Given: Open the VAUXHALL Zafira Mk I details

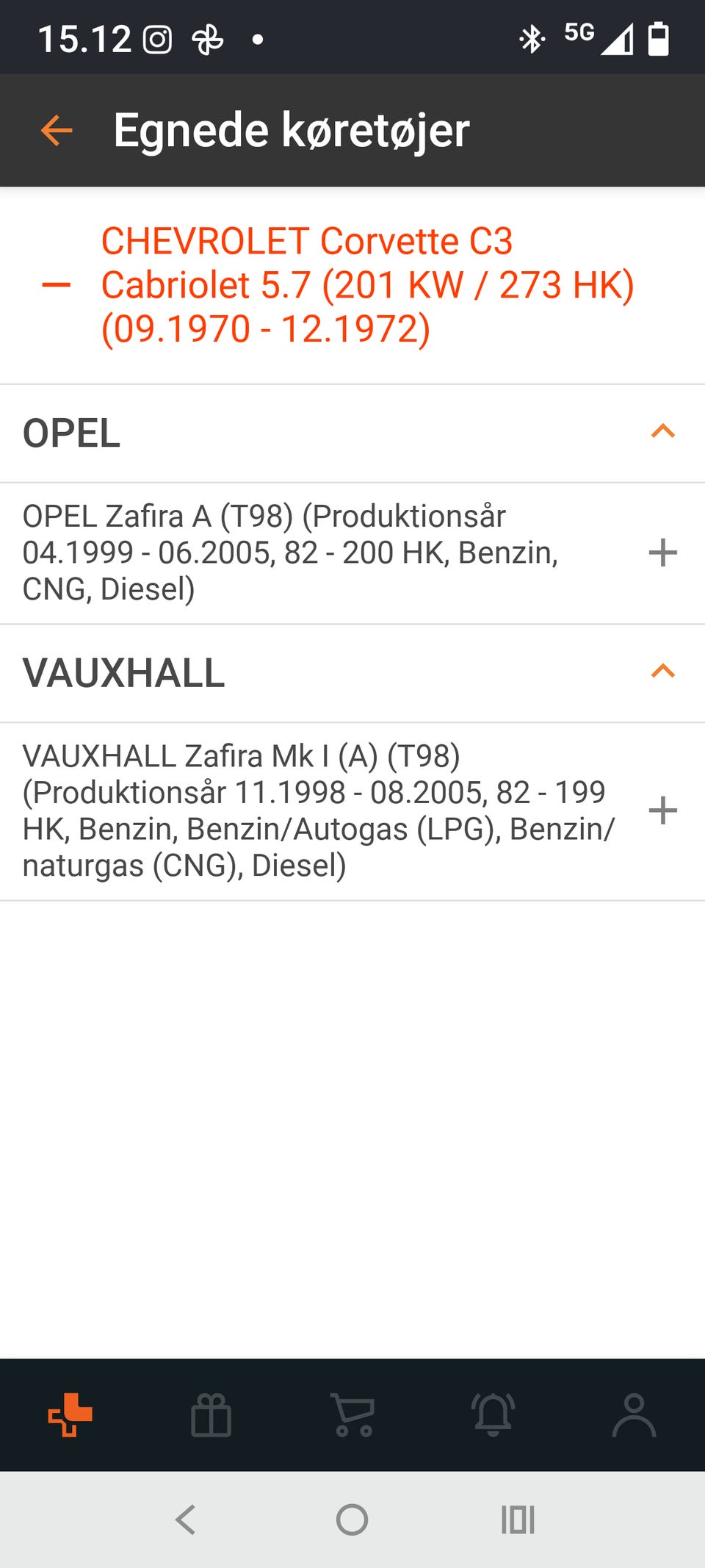Looking at the screenshot, I should click(316, 810).
